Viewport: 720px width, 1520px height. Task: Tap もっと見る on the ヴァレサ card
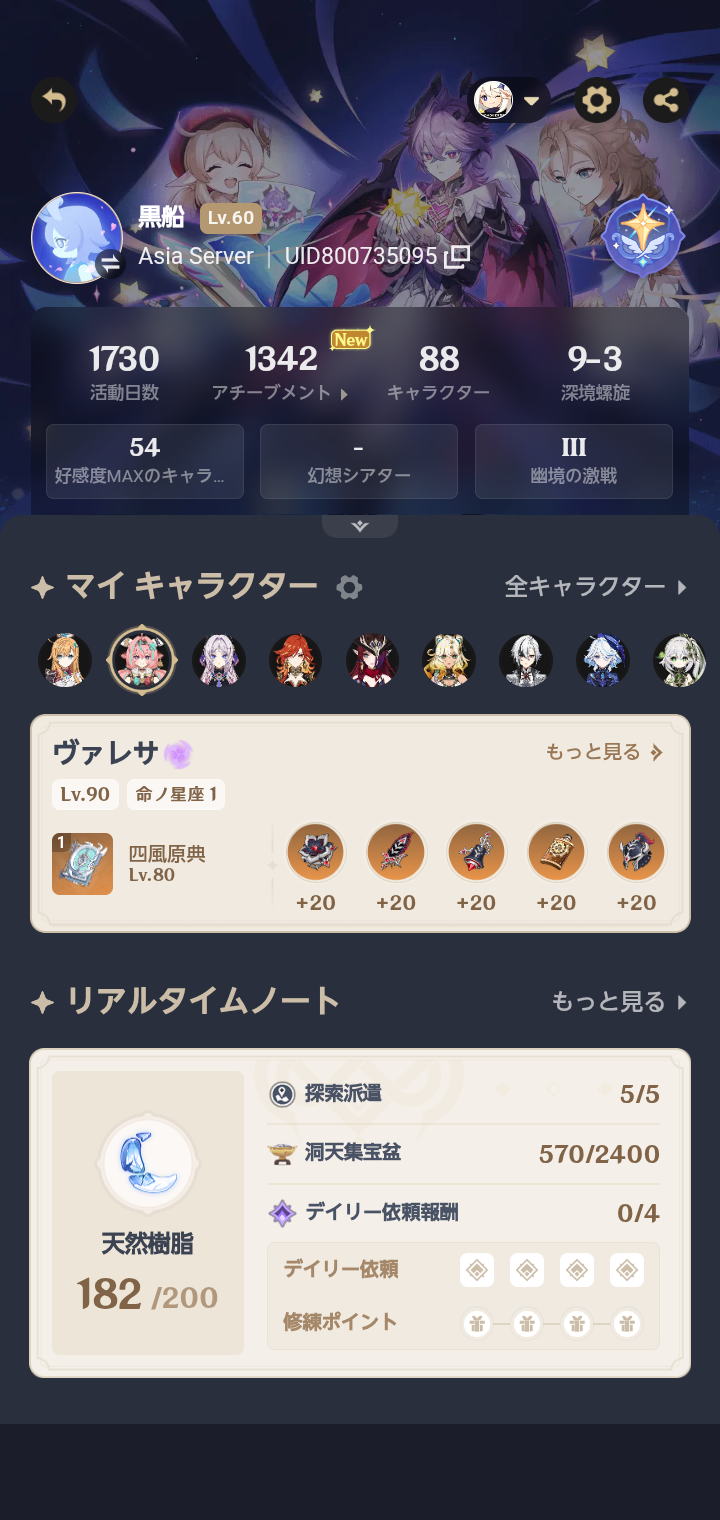point(603,752)
